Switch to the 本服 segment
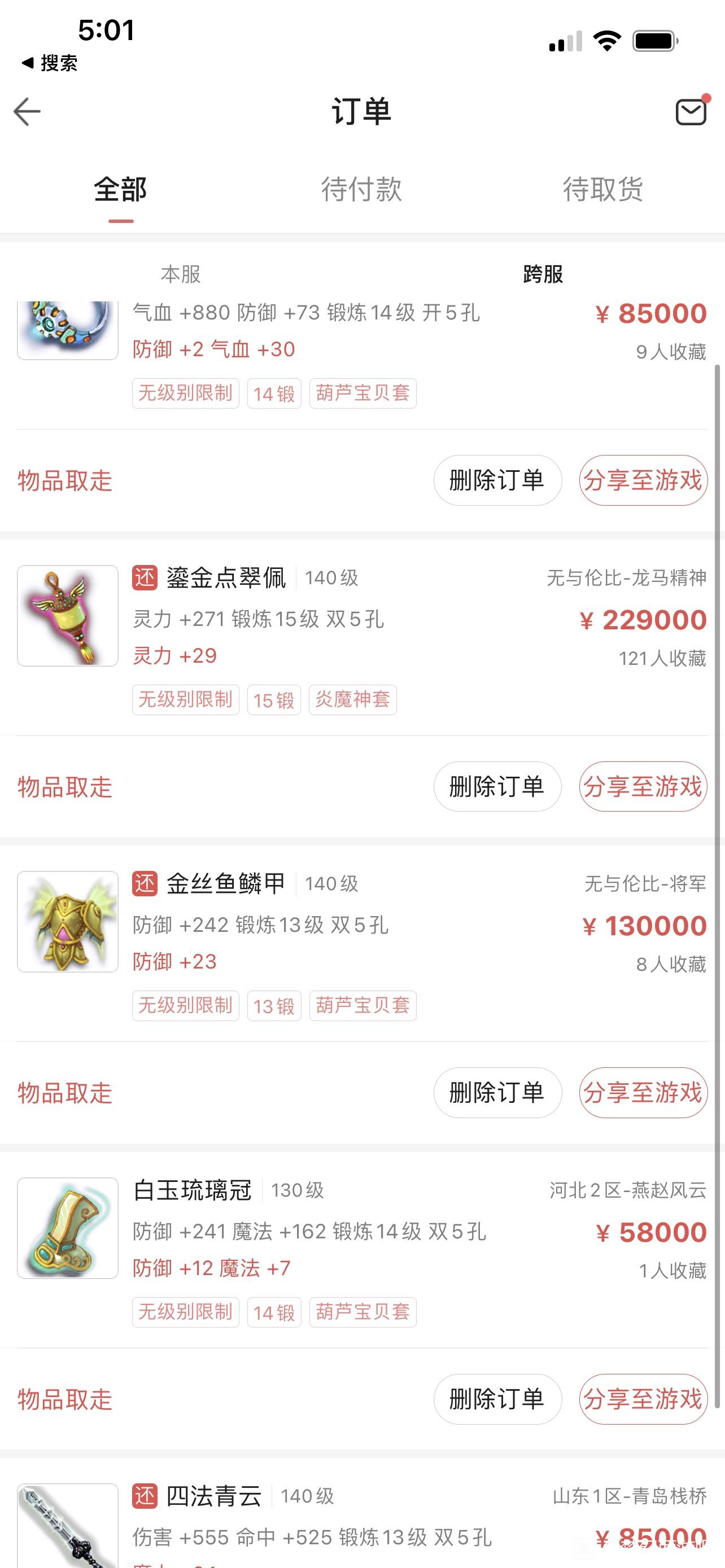The height and width of the screenshot is (1568, 725). click(181, 274)
